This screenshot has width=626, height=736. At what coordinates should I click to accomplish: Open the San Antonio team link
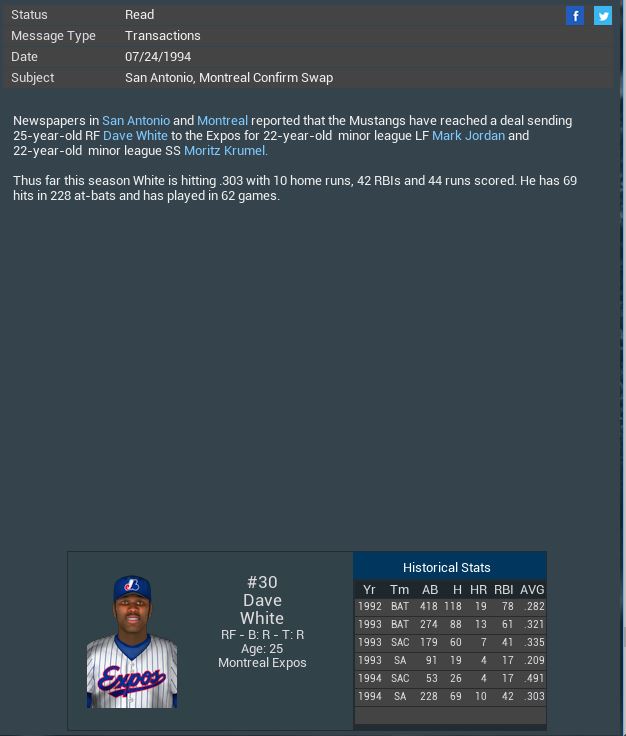(x=136, y=121)
